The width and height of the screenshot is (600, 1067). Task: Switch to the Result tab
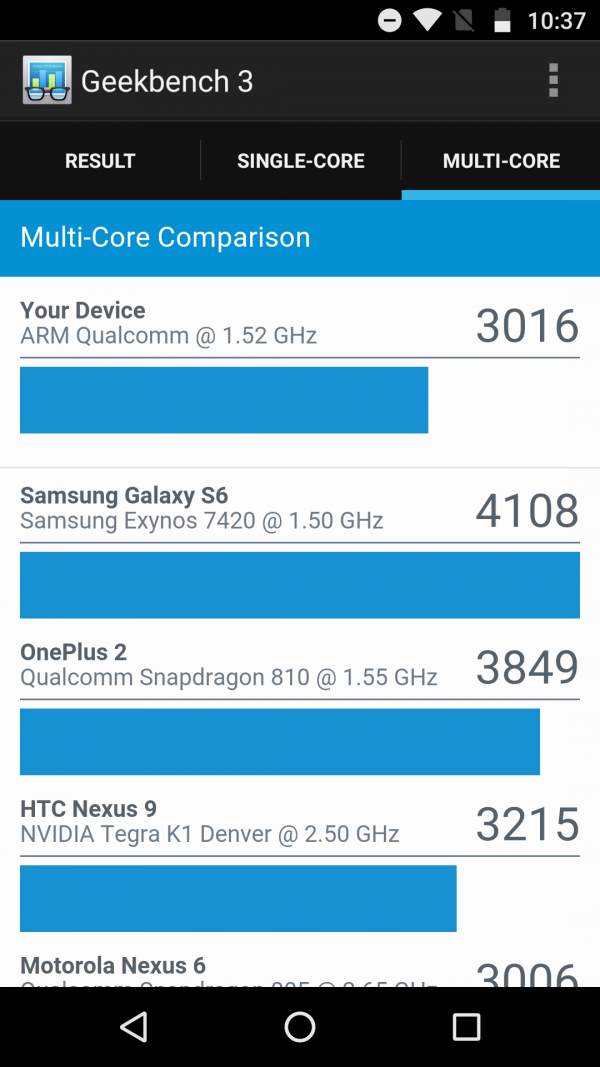pos(100,161)
